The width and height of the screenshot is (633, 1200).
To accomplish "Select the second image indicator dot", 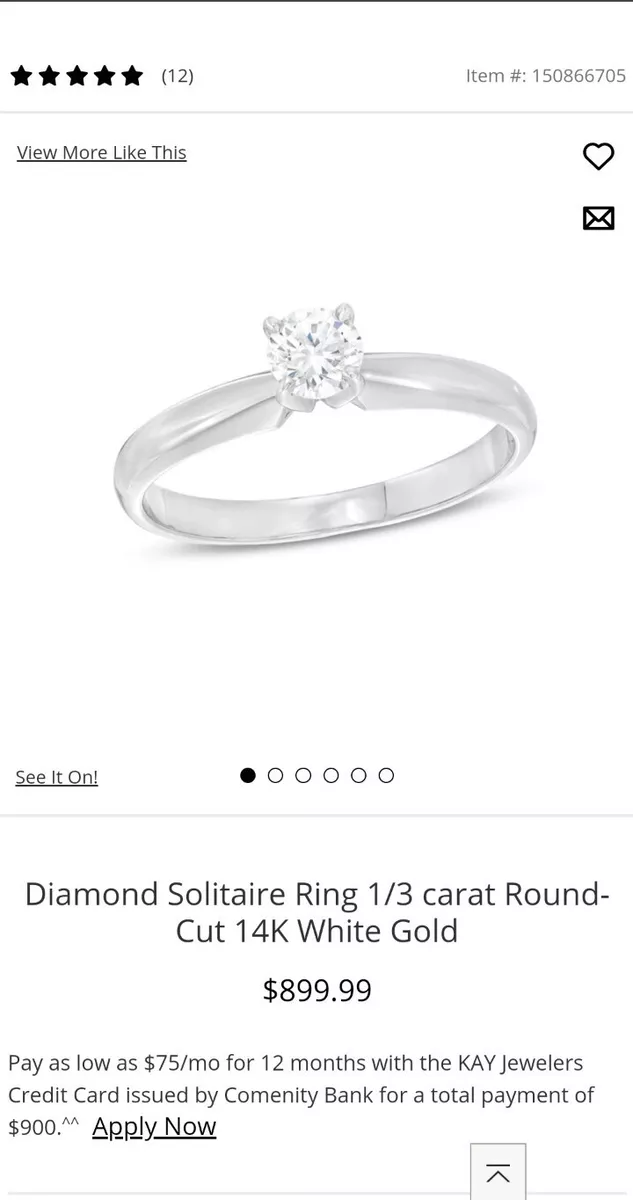I will point(276,775).
